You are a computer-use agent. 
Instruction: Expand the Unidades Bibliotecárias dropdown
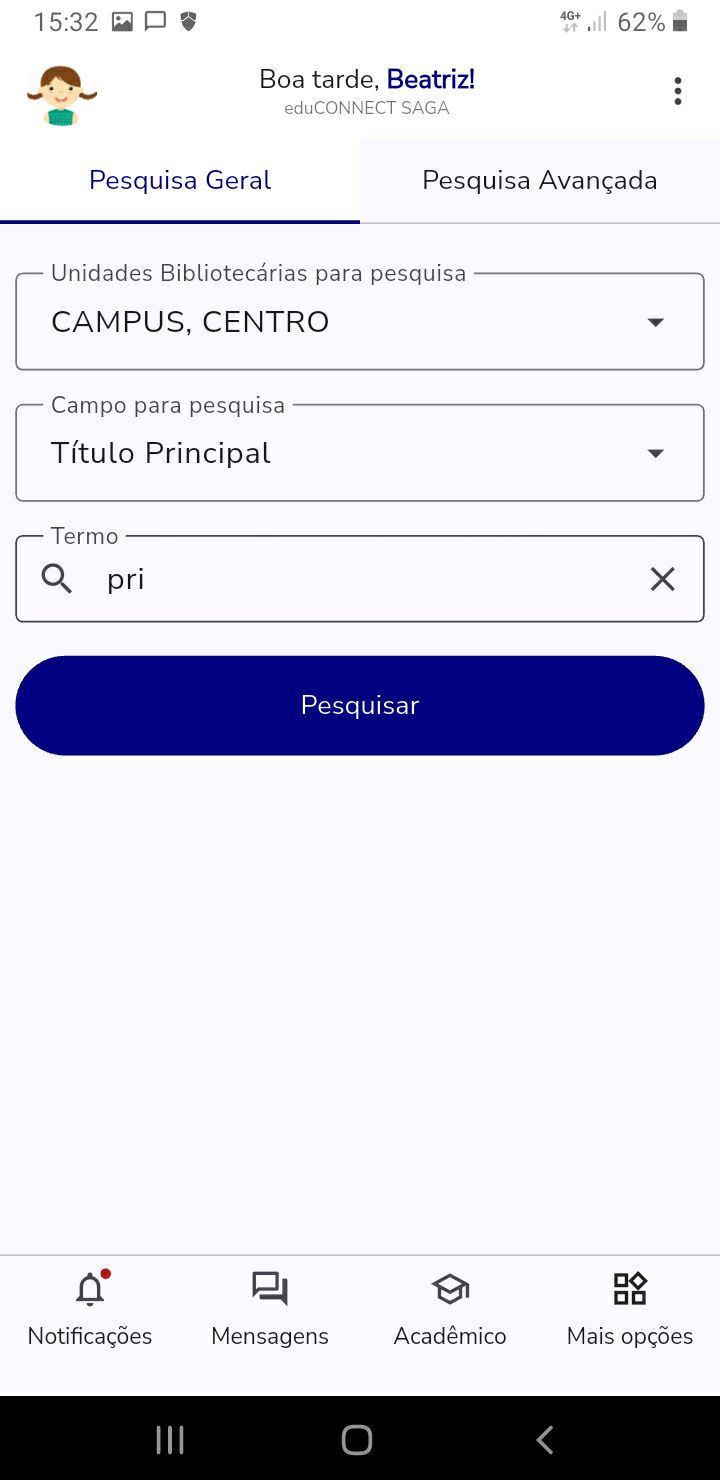point(360,322)
